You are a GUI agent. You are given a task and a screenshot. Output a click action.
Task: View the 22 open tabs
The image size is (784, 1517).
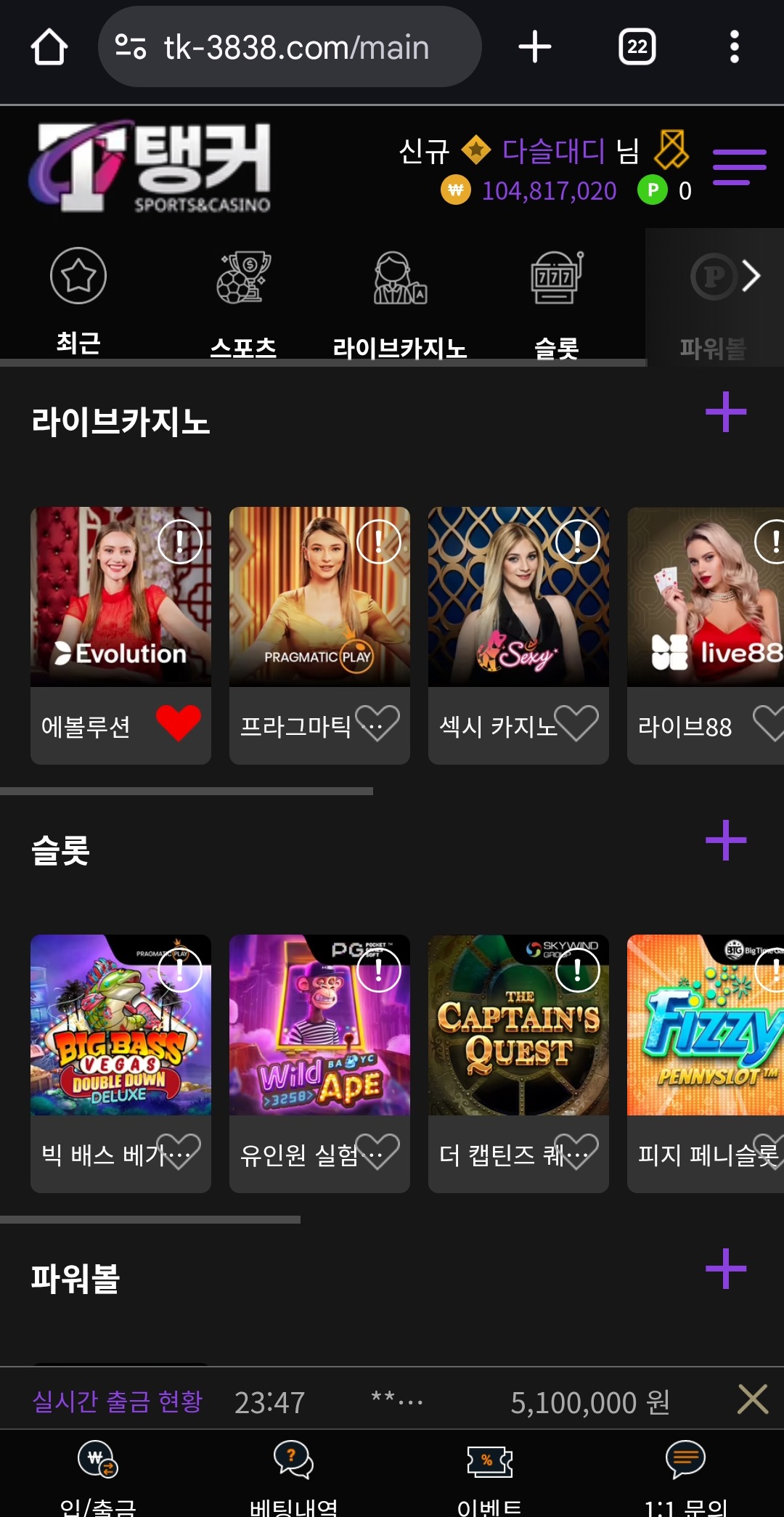click(x=637, y=48)
